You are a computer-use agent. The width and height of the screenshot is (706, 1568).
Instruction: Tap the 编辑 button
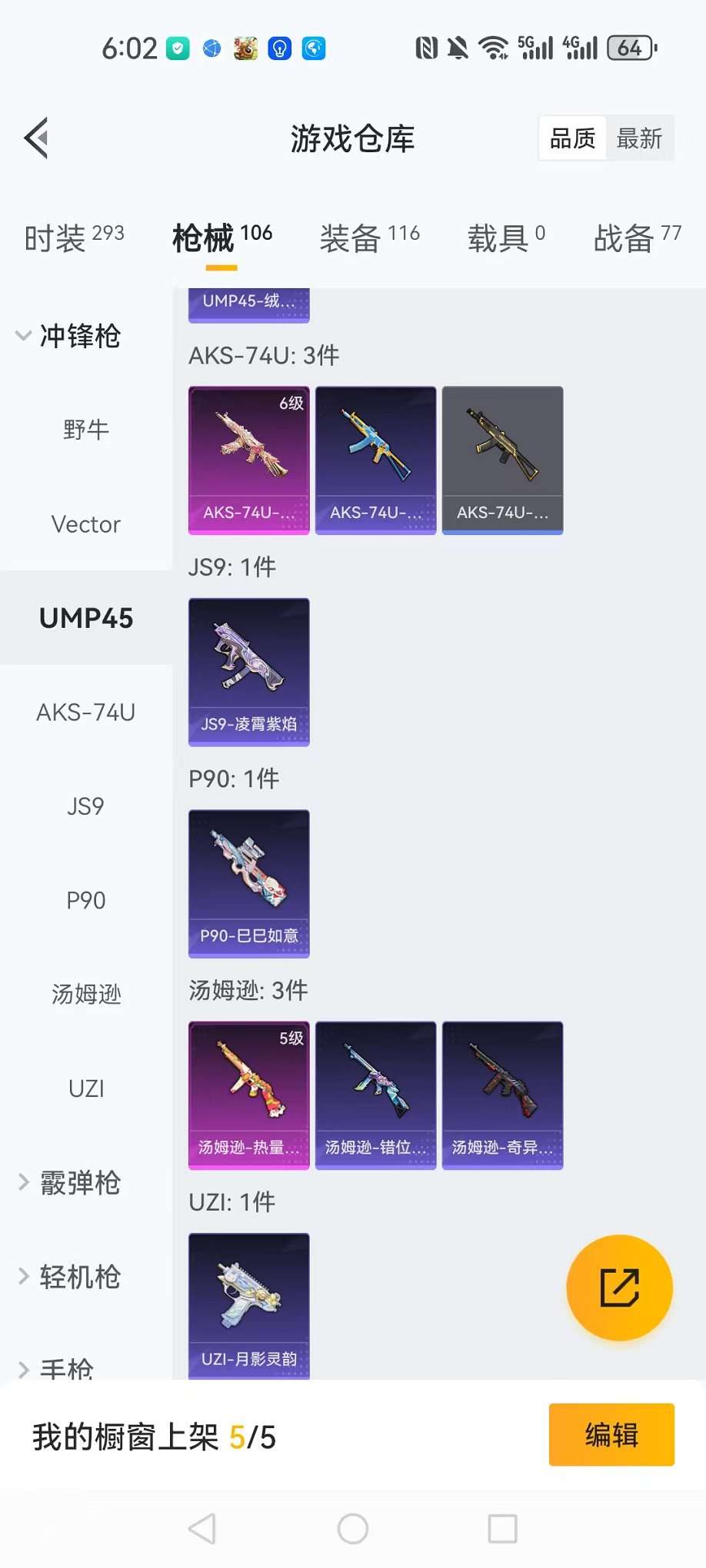(x=611, y=1435)
